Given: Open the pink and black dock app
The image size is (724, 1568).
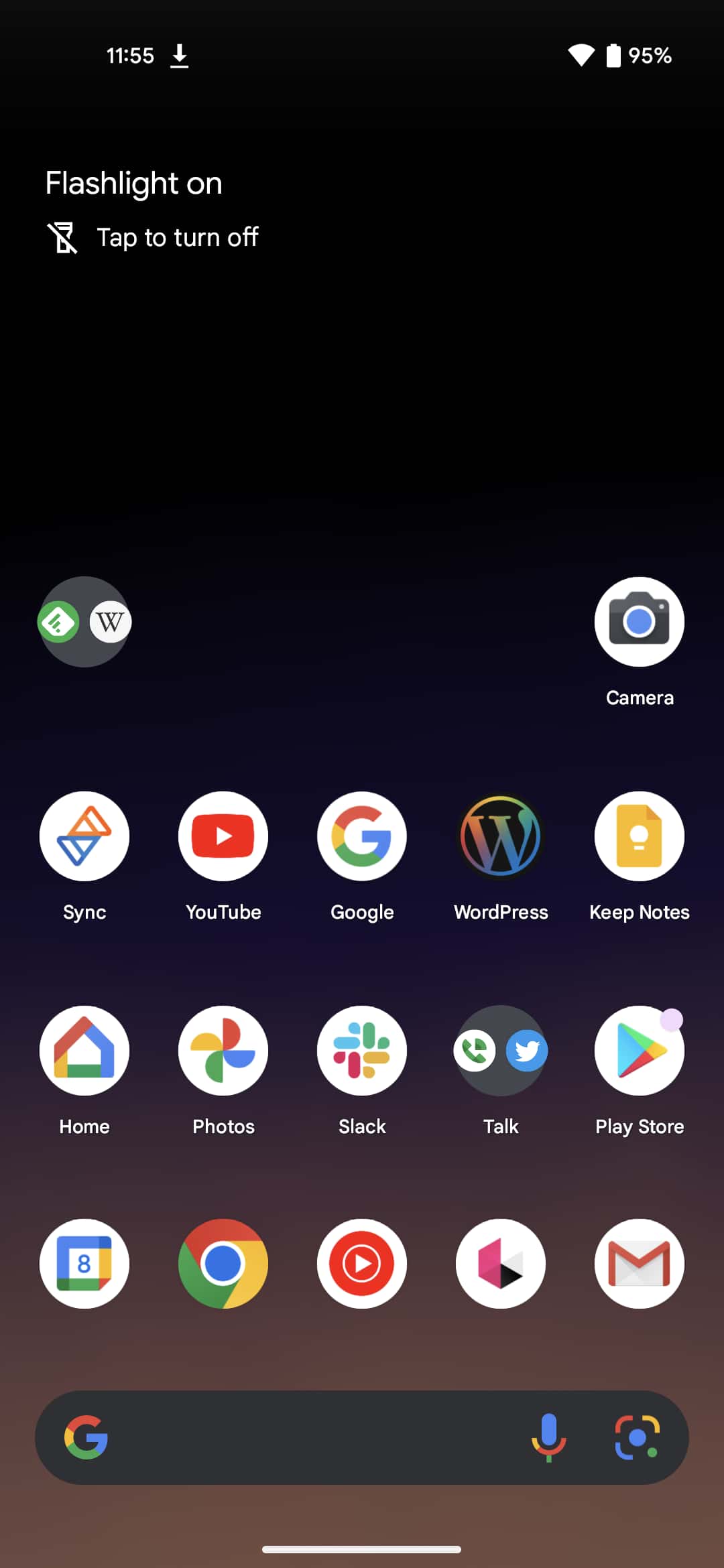Looking at the screenshot, I should click(x=501, y=1264).
